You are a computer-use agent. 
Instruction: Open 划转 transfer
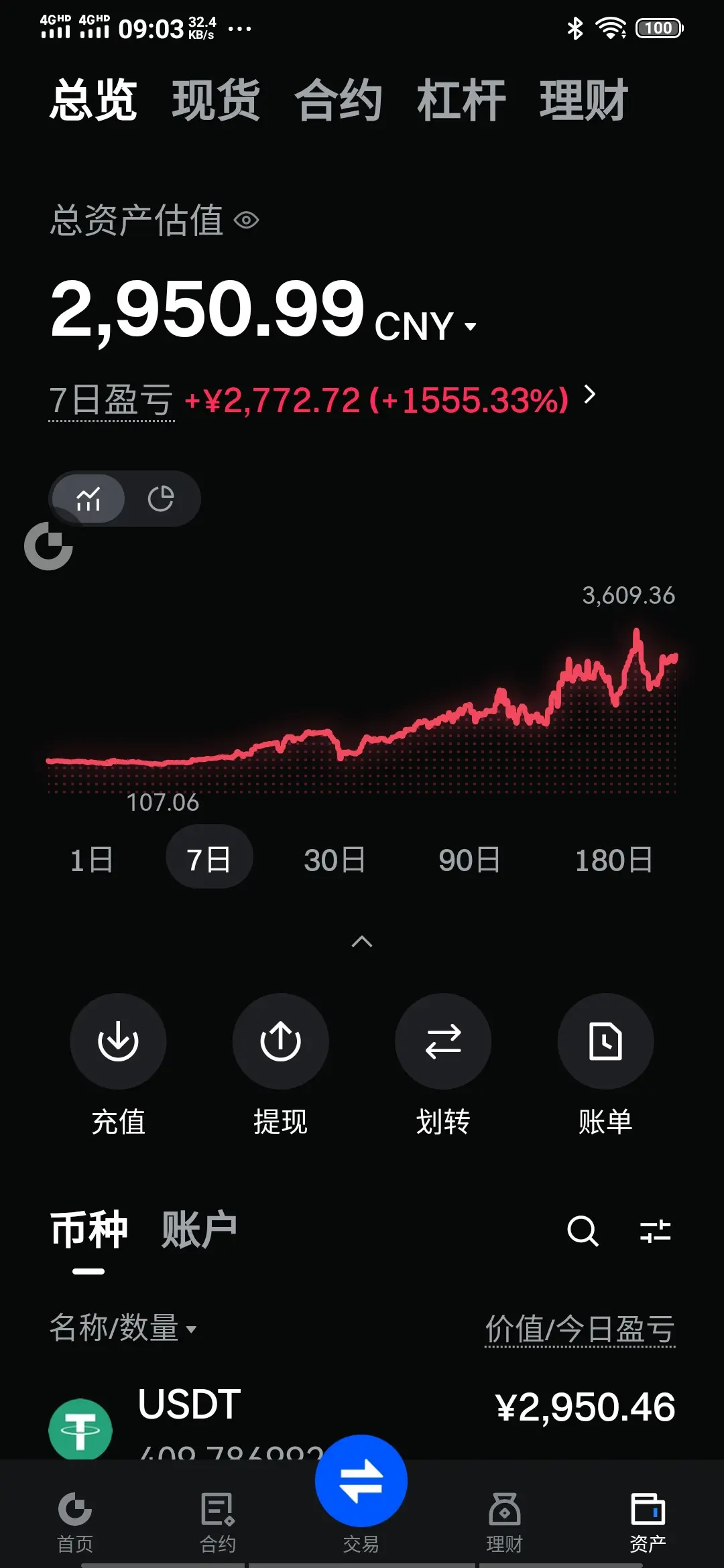(443, 1065)
